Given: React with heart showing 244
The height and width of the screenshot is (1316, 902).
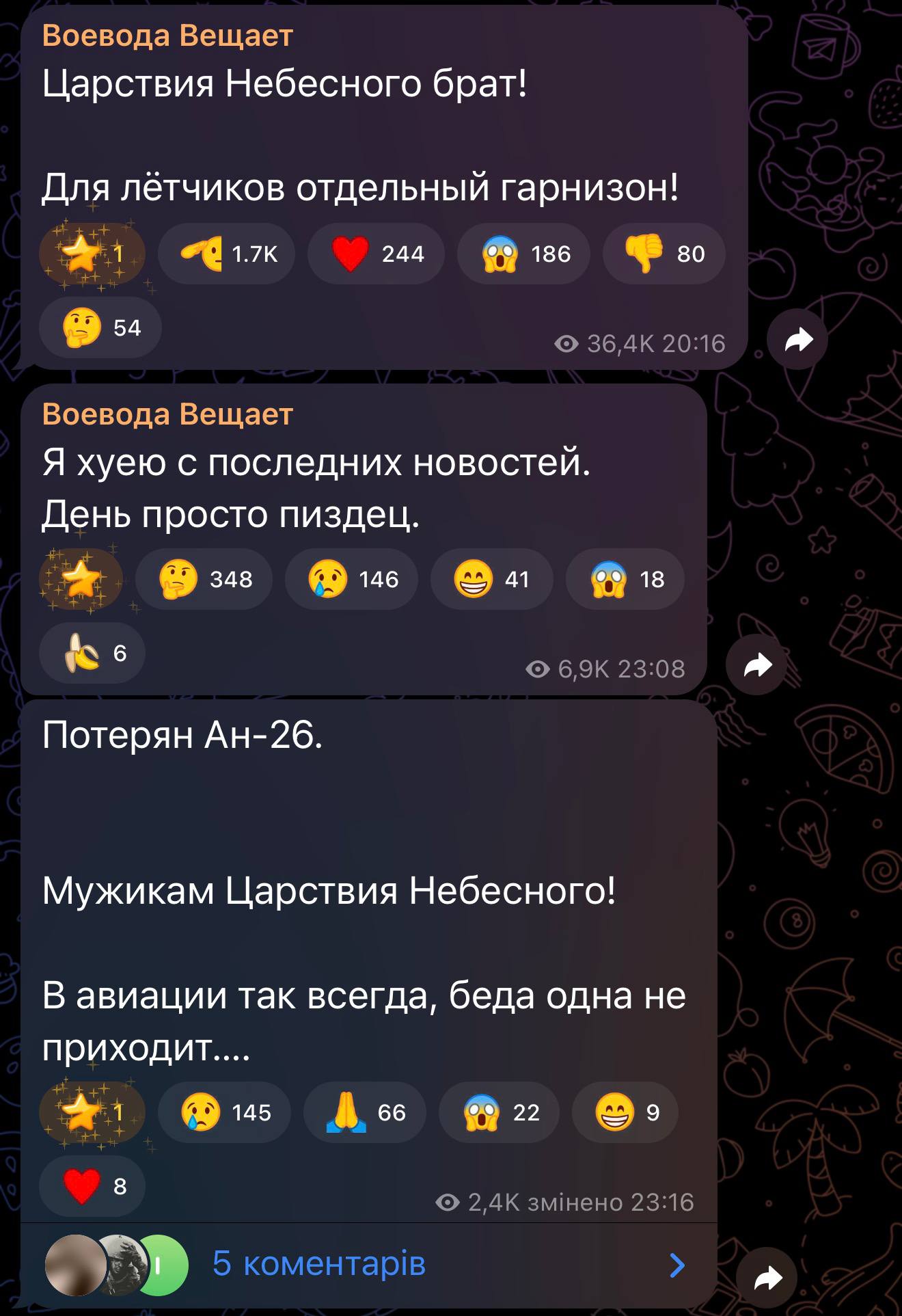Looking at the screenshot, I should click(375, 254).
